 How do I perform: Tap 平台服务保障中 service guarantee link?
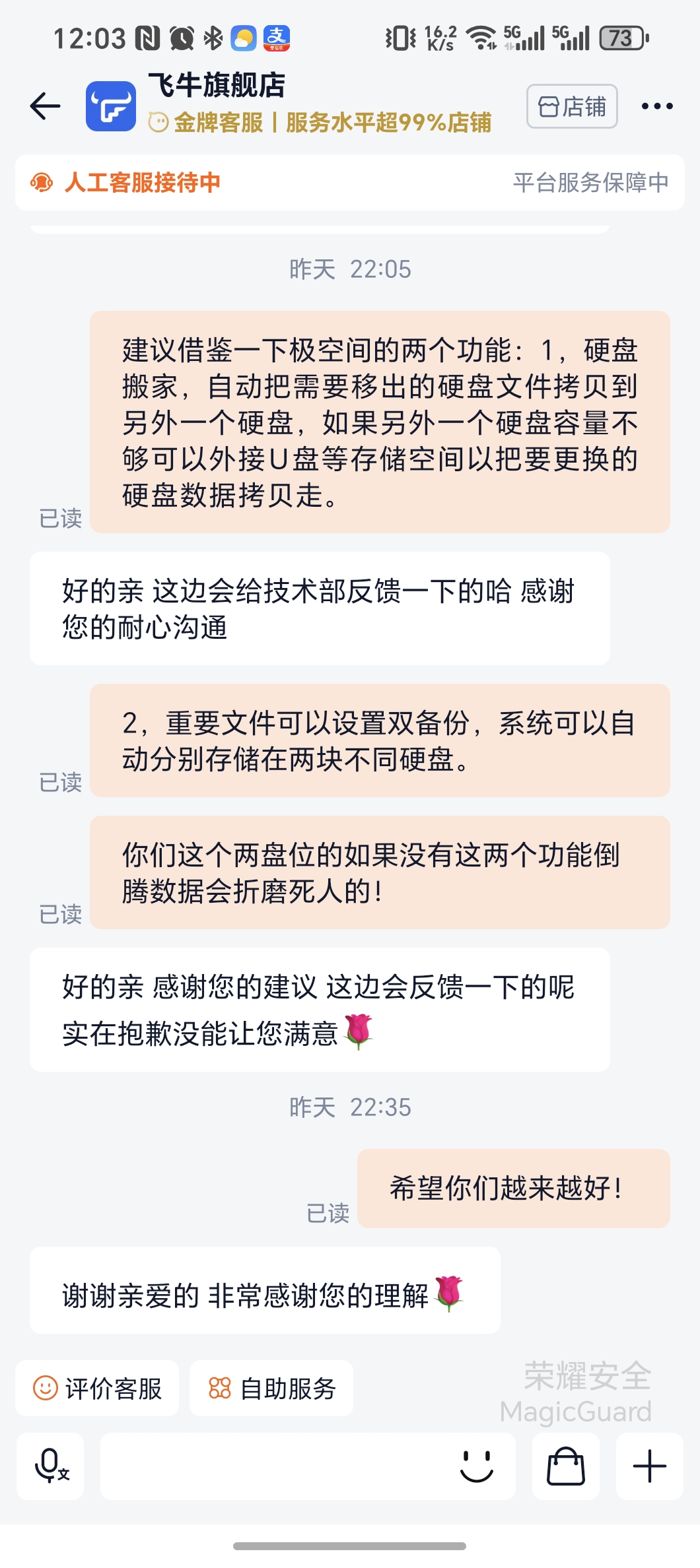click(592, 183)
